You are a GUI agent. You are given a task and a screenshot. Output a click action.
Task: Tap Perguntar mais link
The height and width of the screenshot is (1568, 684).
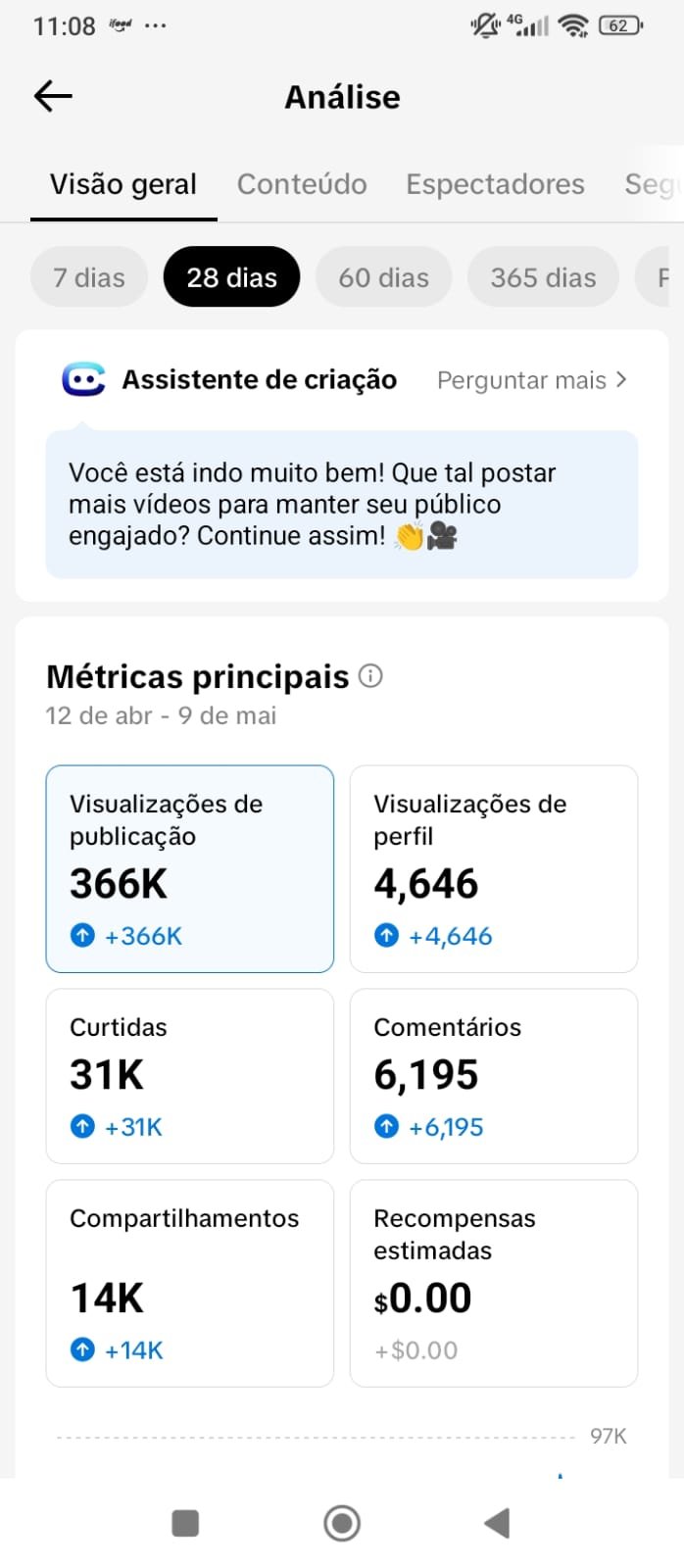click(x=531, y=380)
